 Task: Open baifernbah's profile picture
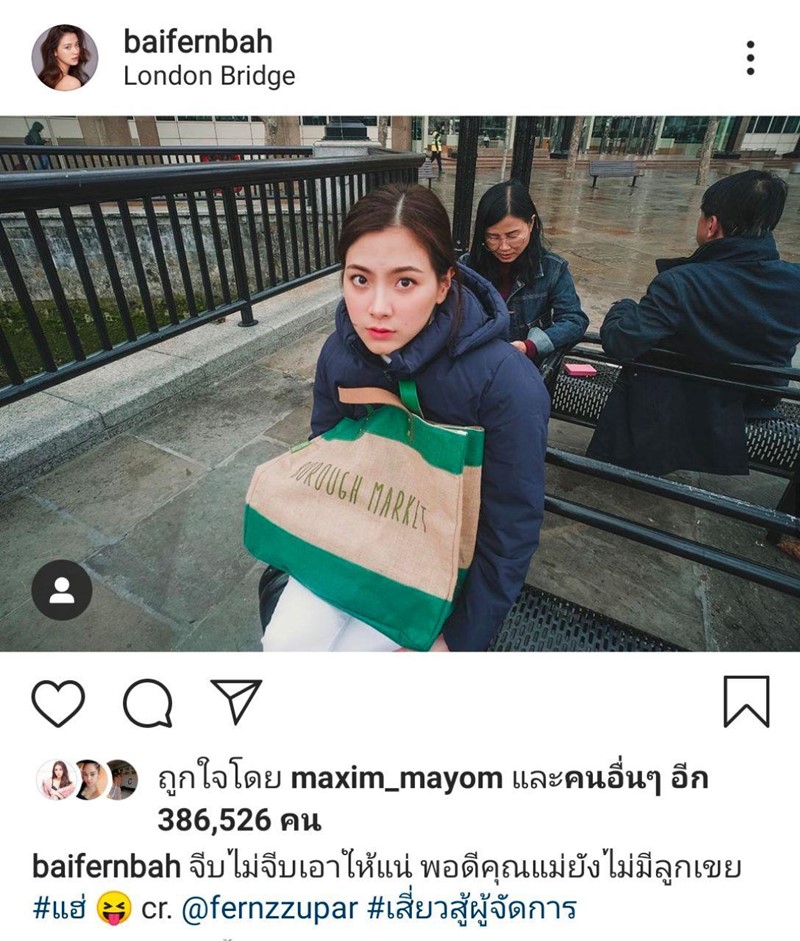pos(65,57)
